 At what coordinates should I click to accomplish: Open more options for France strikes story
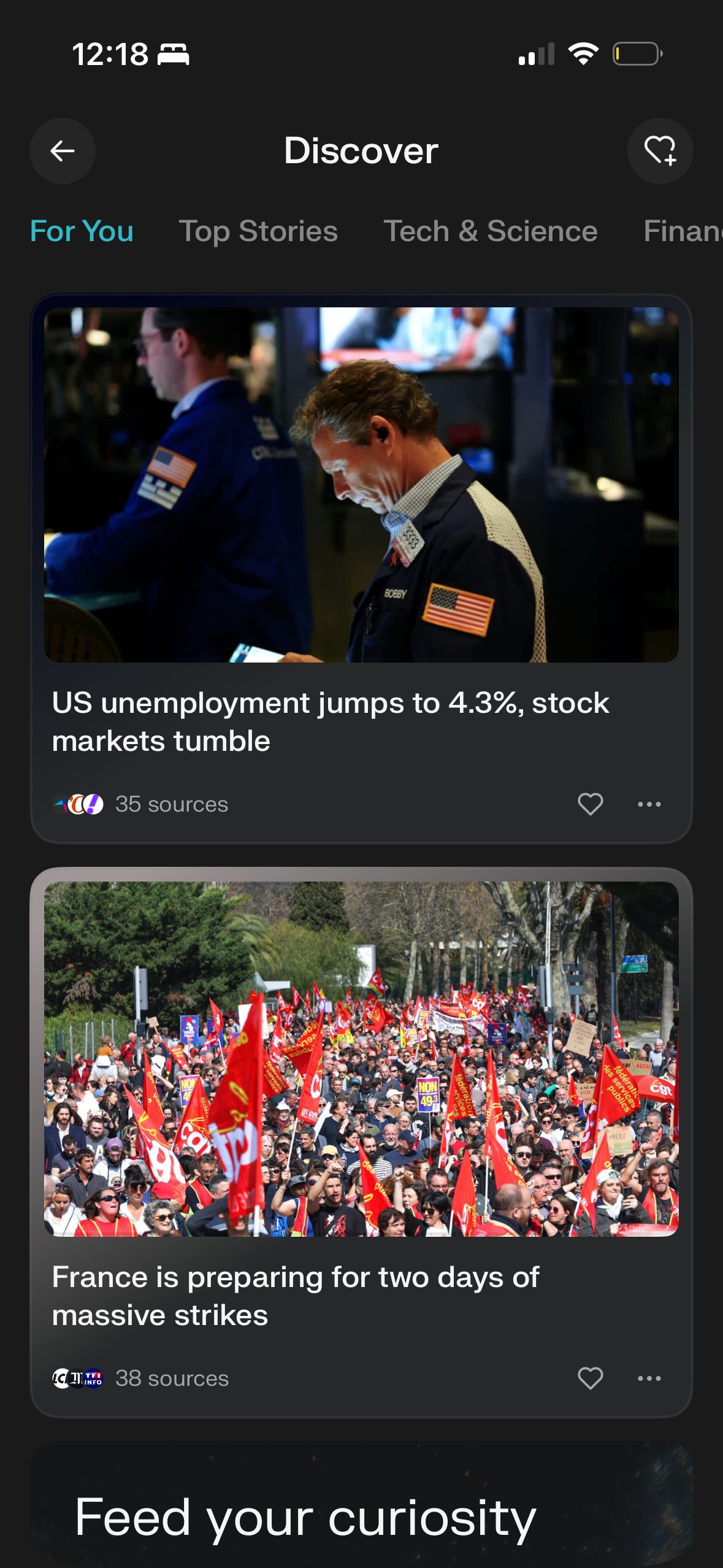click(x=649, y=1378)
